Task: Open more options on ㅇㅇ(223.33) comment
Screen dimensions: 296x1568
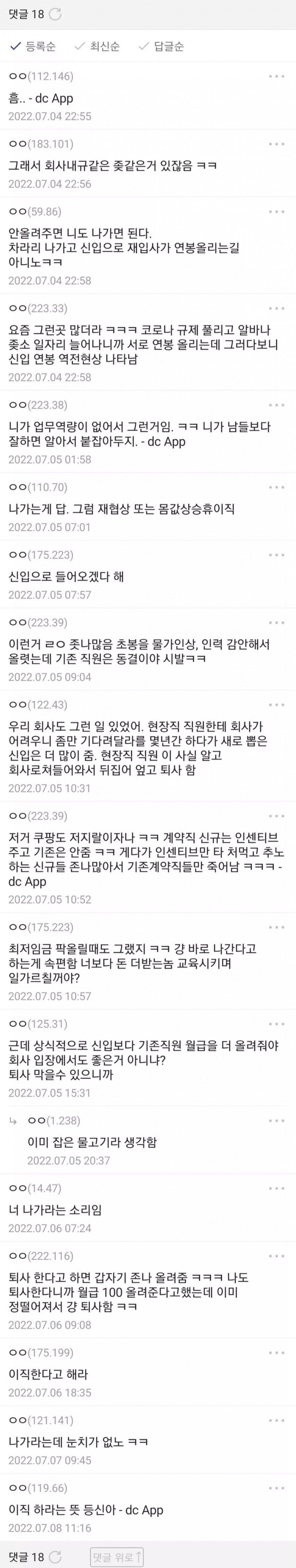Action: (277, 309)
